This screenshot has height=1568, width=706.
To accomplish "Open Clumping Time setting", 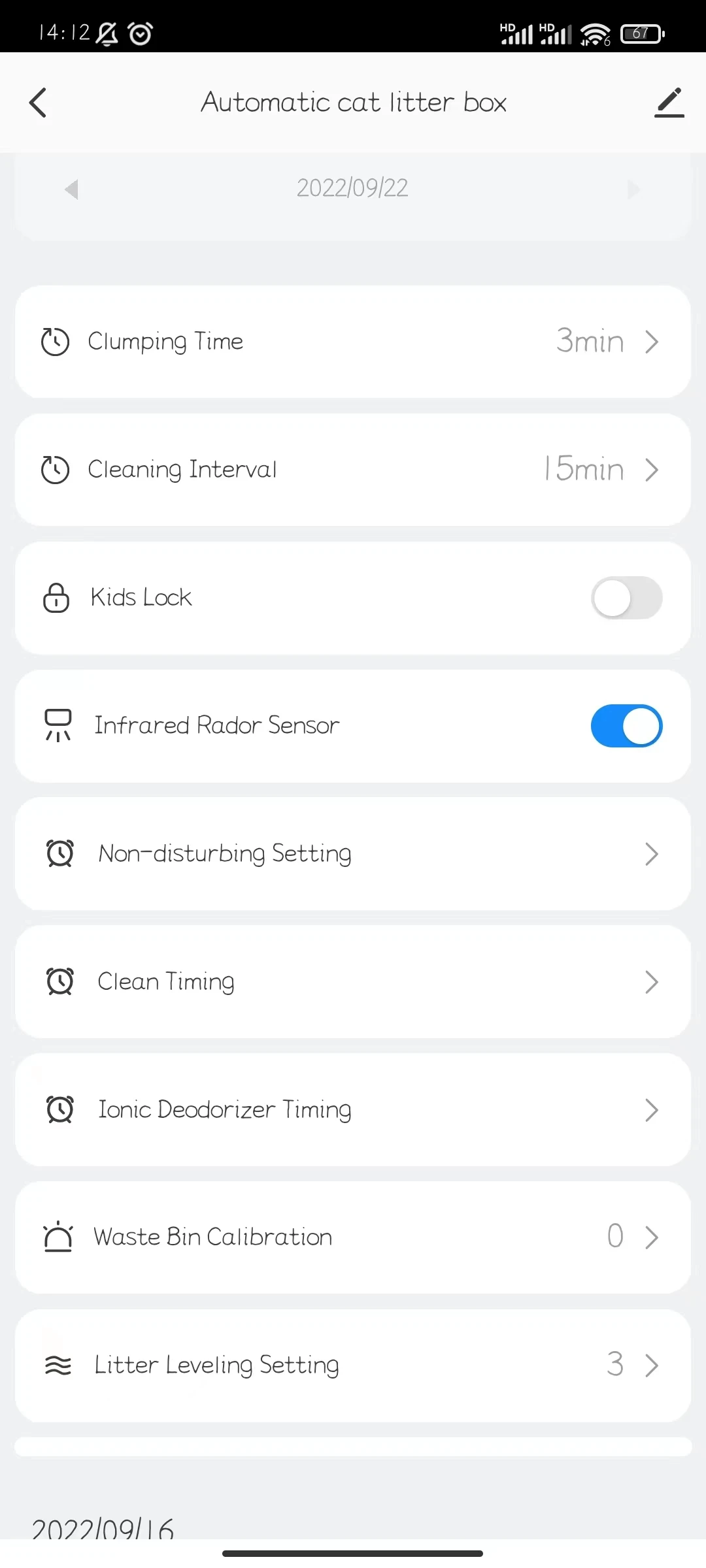I will point(353,342).
